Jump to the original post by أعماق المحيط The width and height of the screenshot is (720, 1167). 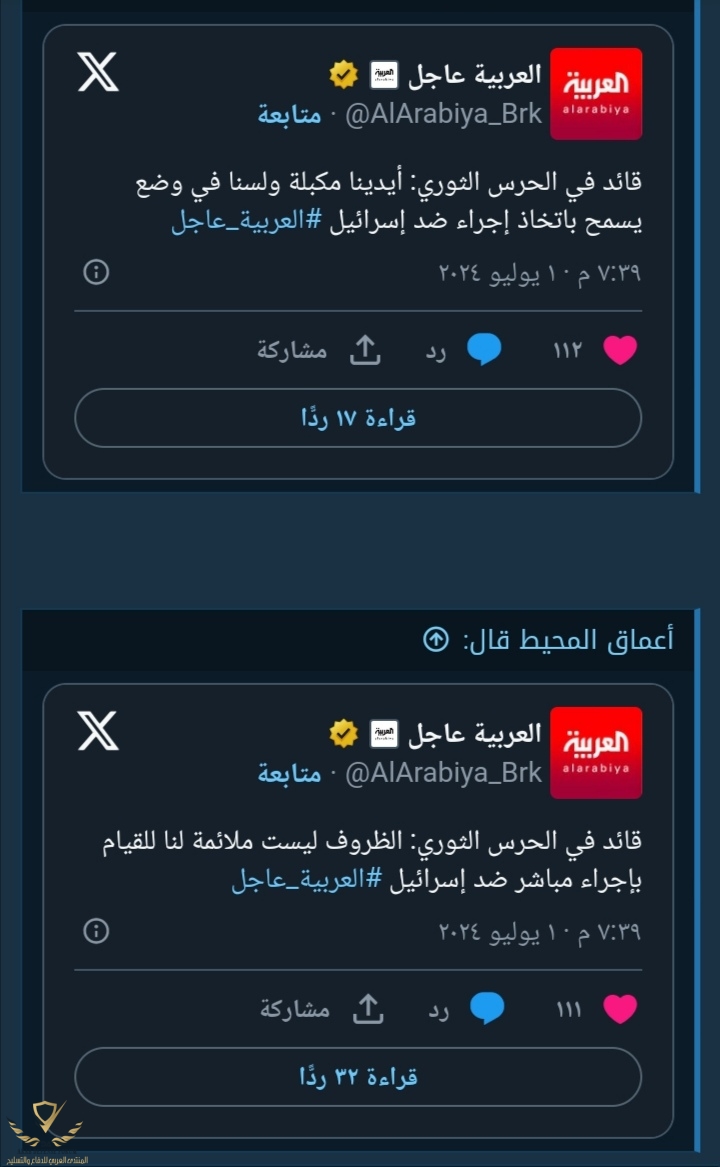click(436, 640)
